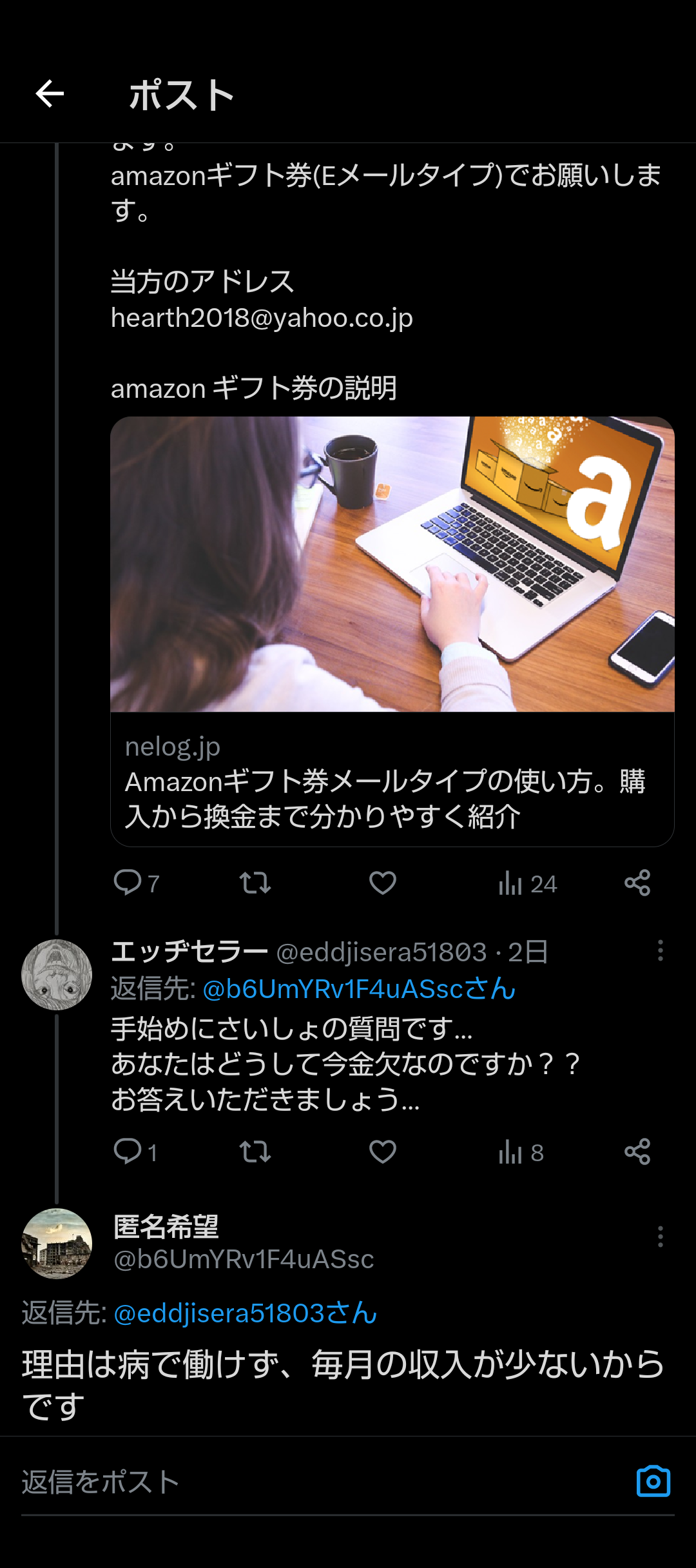Share the amazonギフト券 post
696x1568 pixels.
click(x=637, y=883)
